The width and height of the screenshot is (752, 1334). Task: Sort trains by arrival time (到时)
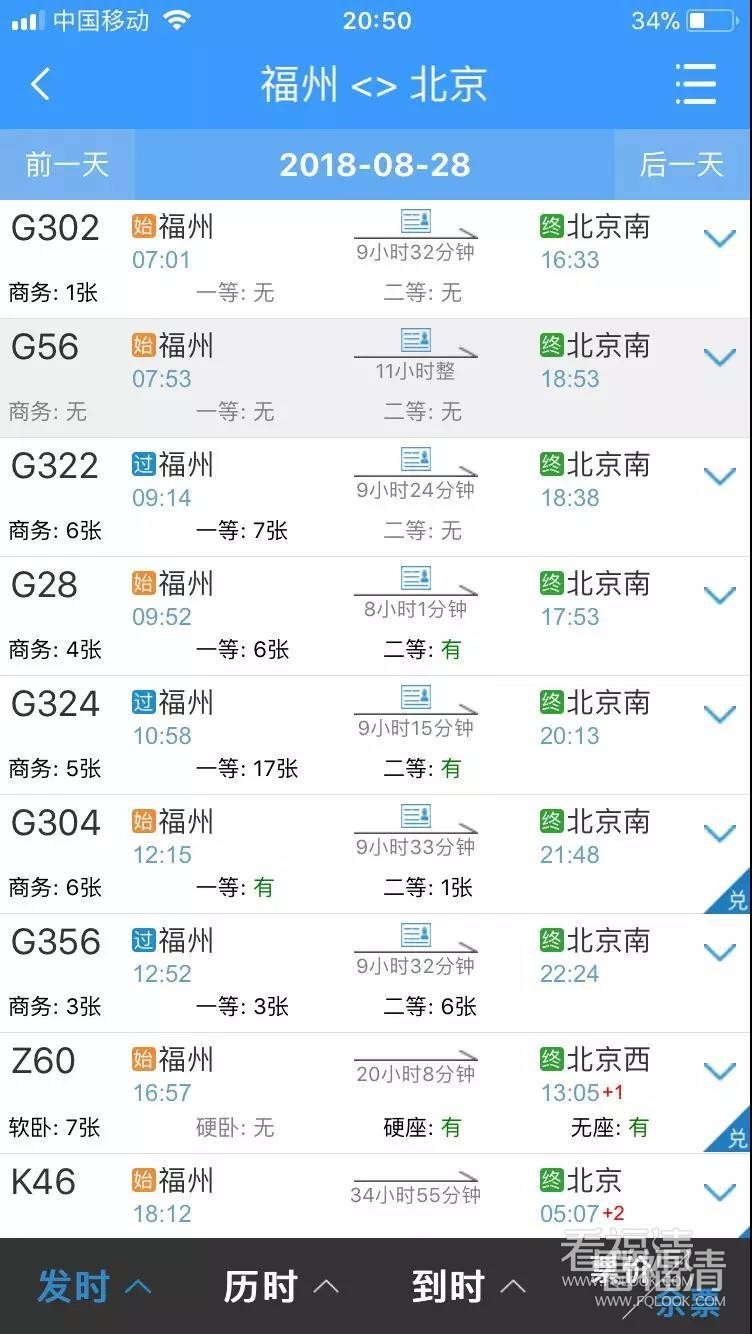[x=469, y=1286]
